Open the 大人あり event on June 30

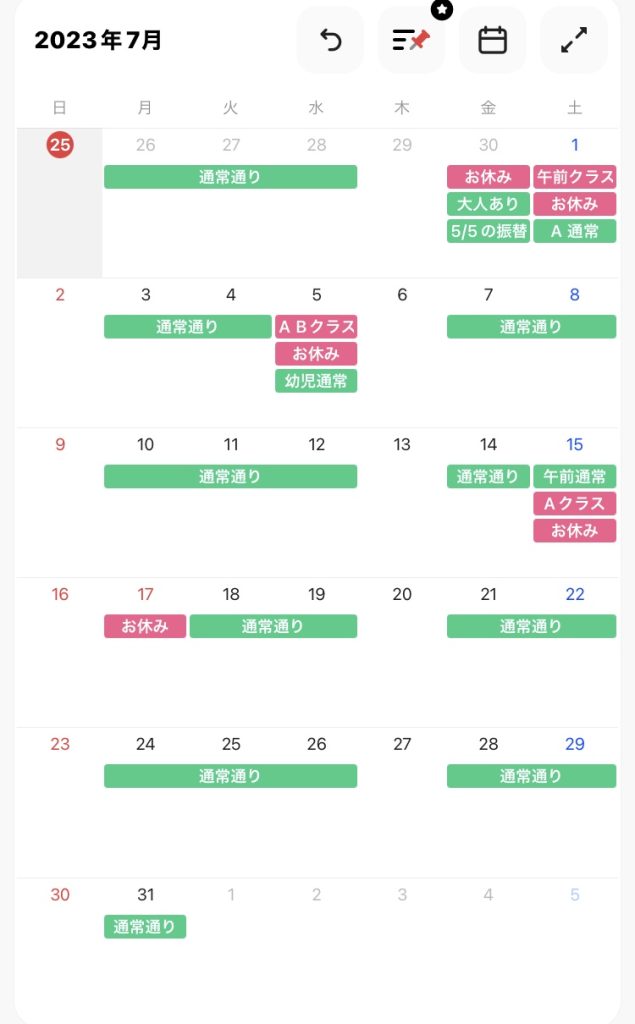488,204
